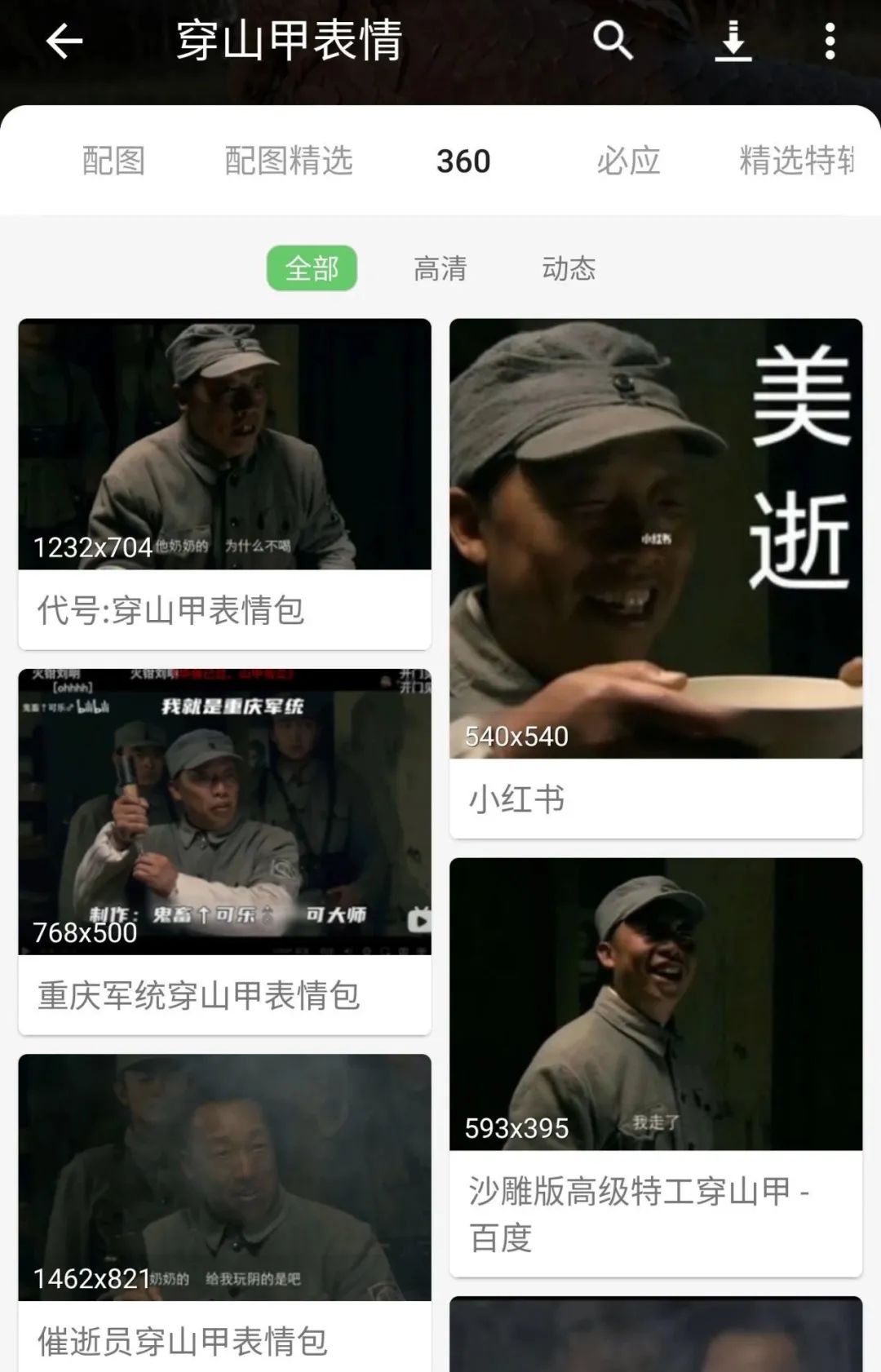View the 沙雕版高级特工穿山甲 thumbnail

click(x=657, y=1003)
